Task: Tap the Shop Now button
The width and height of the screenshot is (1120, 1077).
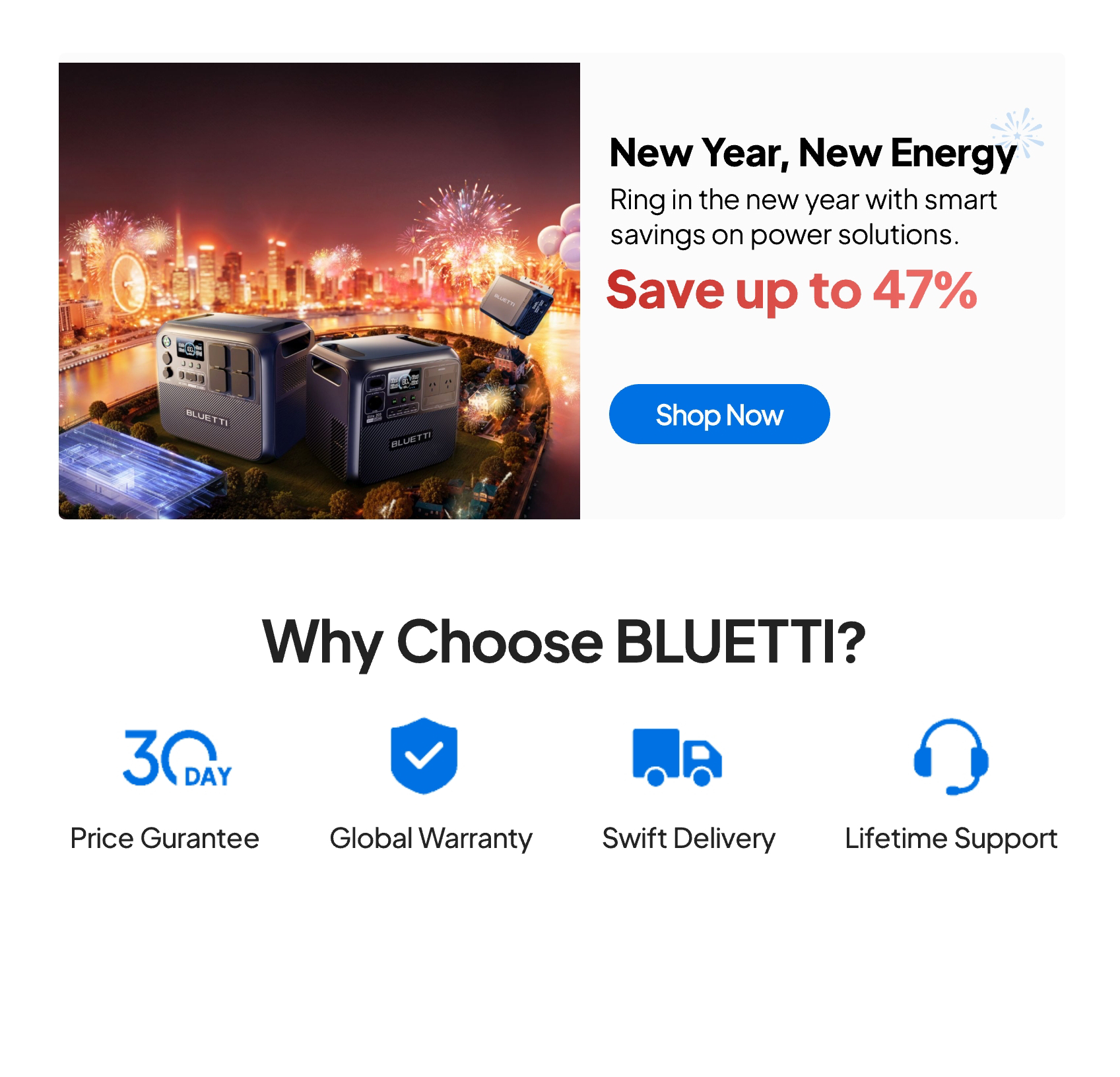Action: pos(719,414)
